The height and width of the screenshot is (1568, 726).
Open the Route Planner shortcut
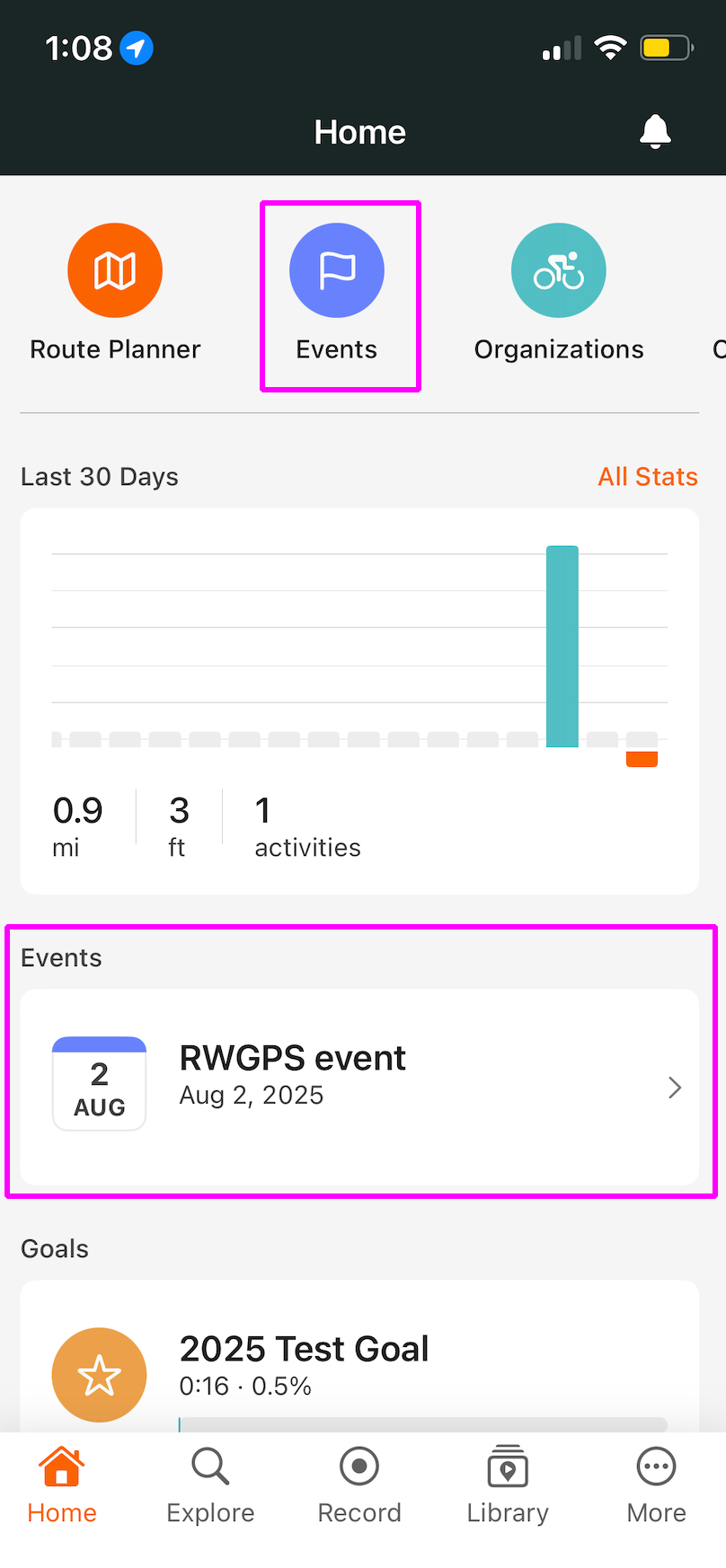pos(115,293)
